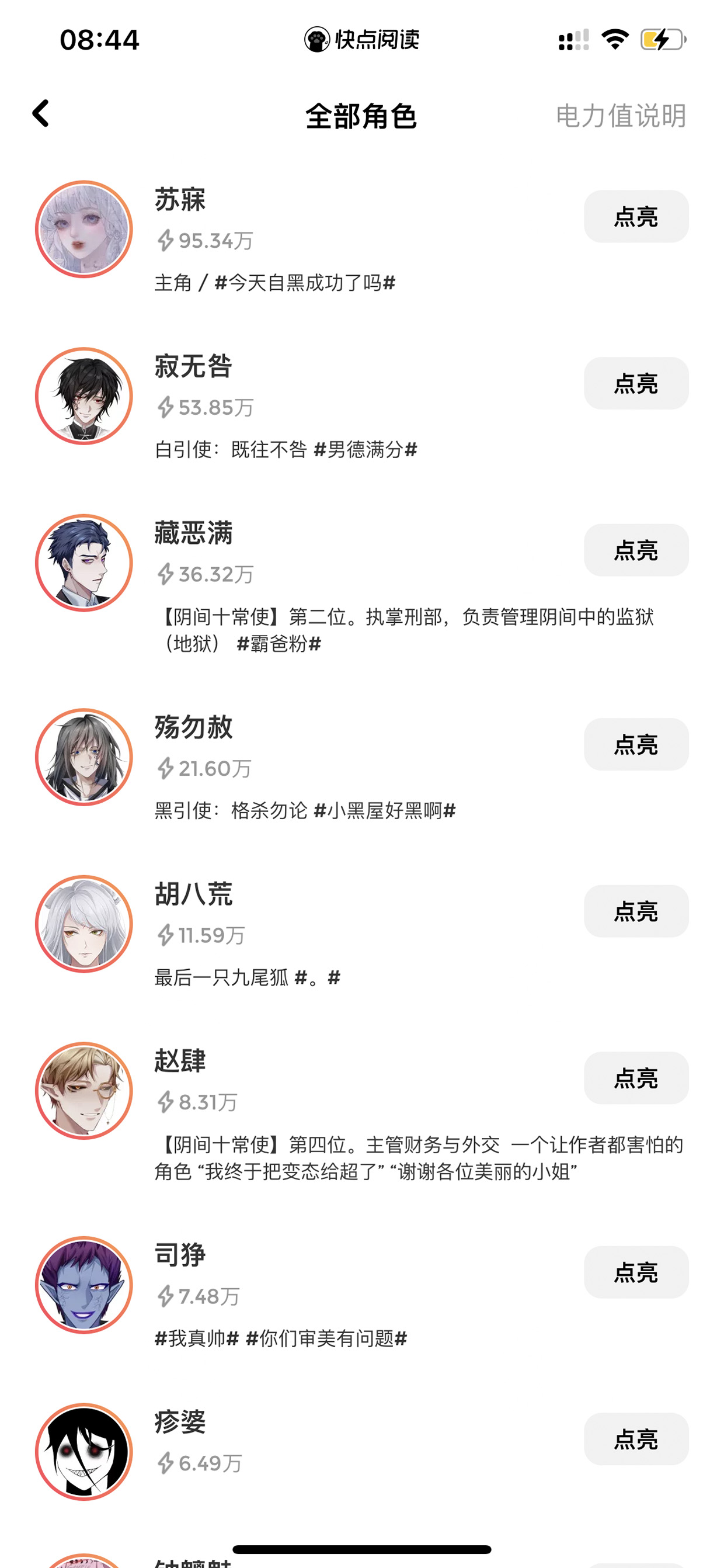The image size is (724, 1568).
Task: Tap 点亮 next to 疹婆
Action: tap(636, 1439)
